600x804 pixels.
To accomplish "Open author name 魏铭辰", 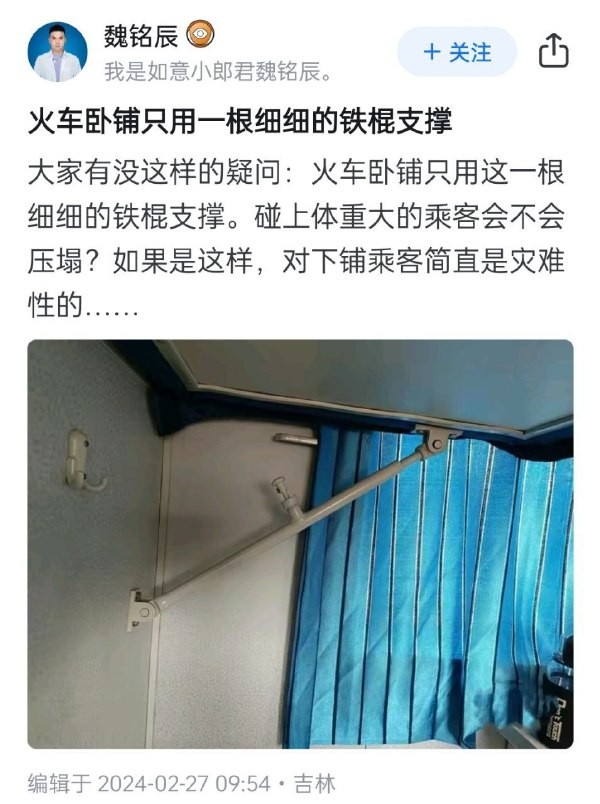I will pyautogui.click(x=141, y=36).
